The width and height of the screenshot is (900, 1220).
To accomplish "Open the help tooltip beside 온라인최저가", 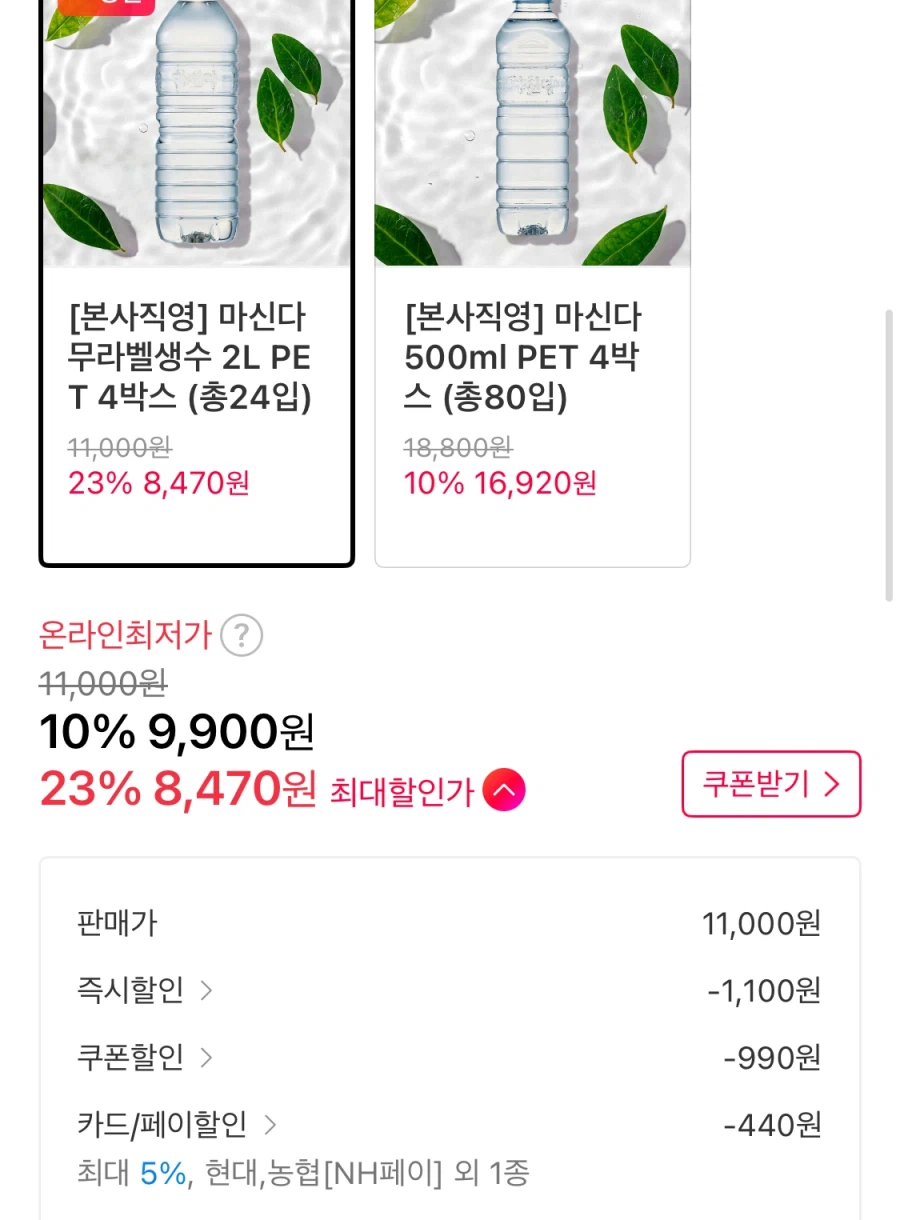I will (243, 635).
